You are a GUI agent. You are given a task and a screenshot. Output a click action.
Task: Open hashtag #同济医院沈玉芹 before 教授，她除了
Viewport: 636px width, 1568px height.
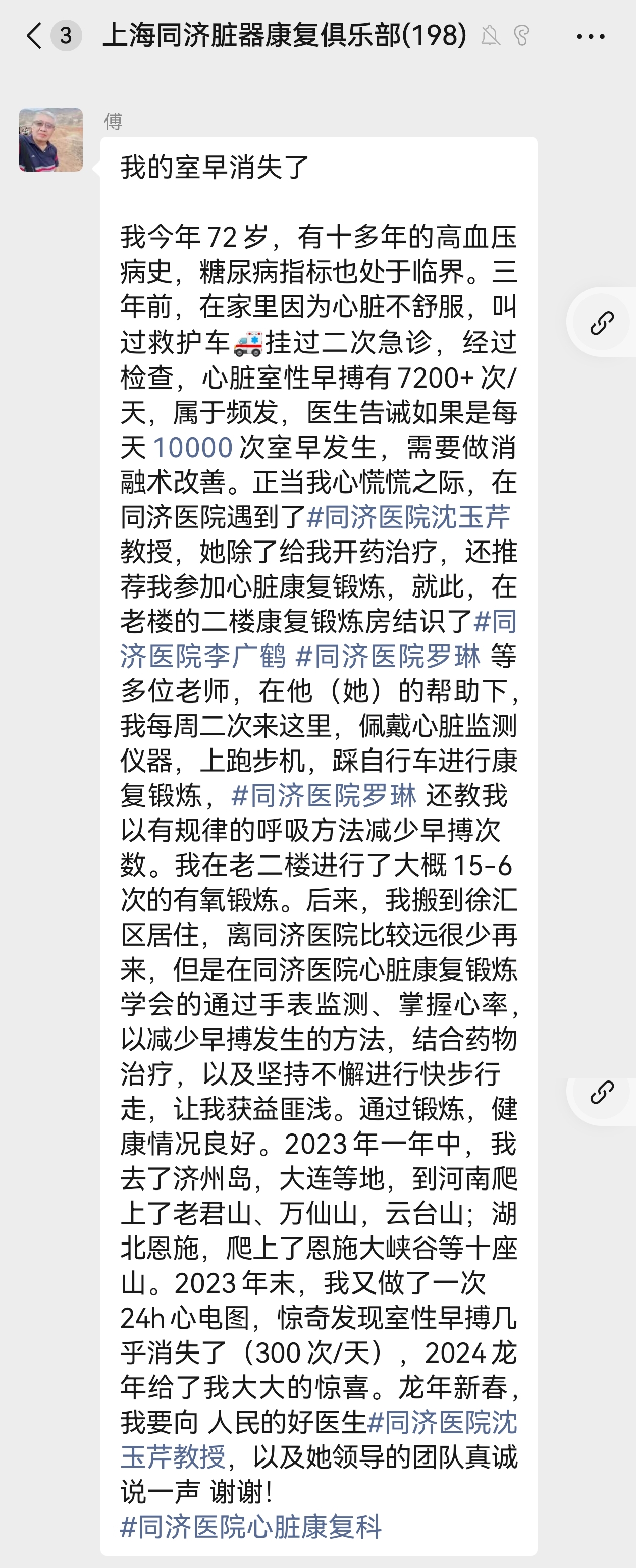tap(408, 517)
